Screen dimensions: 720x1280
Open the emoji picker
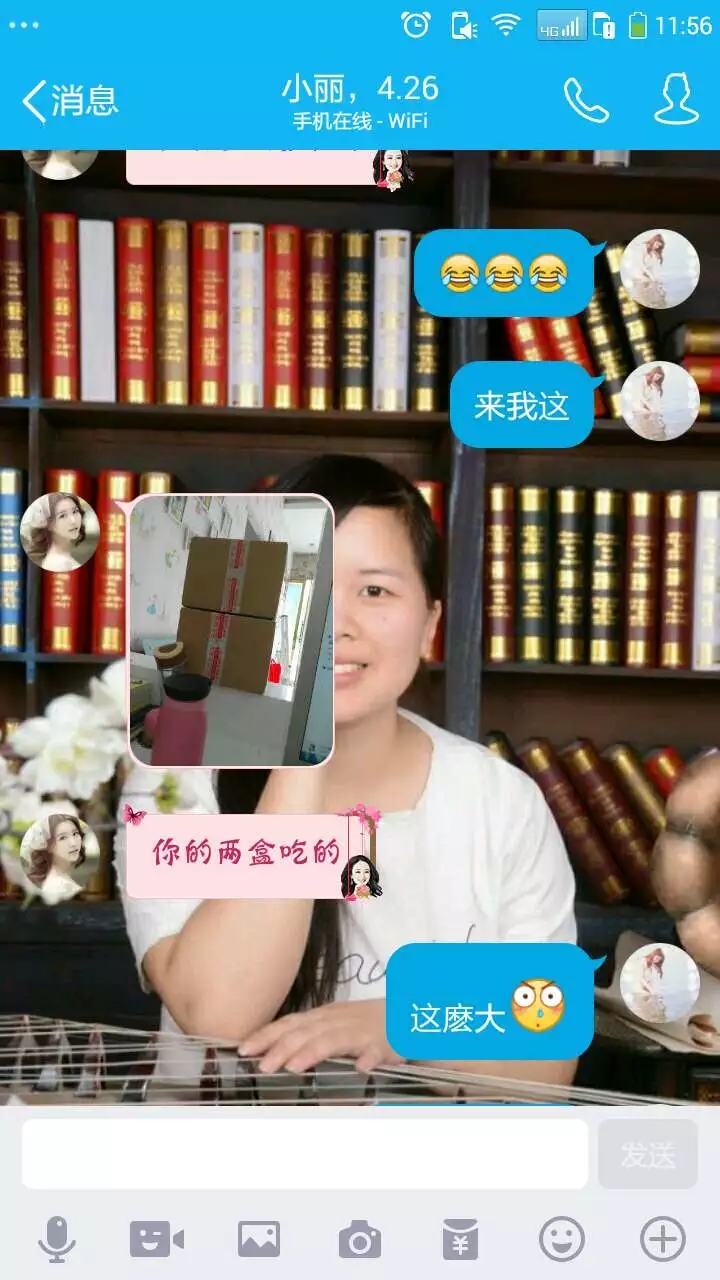pos(561,1240)
